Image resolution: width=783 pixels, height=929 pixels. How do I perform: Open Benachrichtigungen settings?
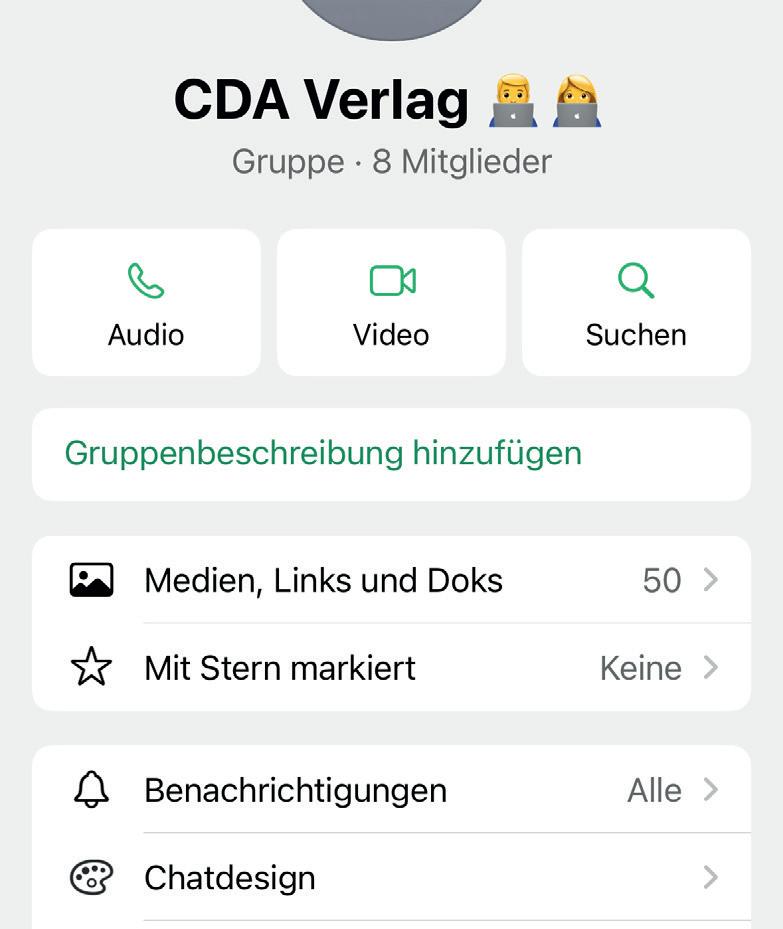coord(391,790)
